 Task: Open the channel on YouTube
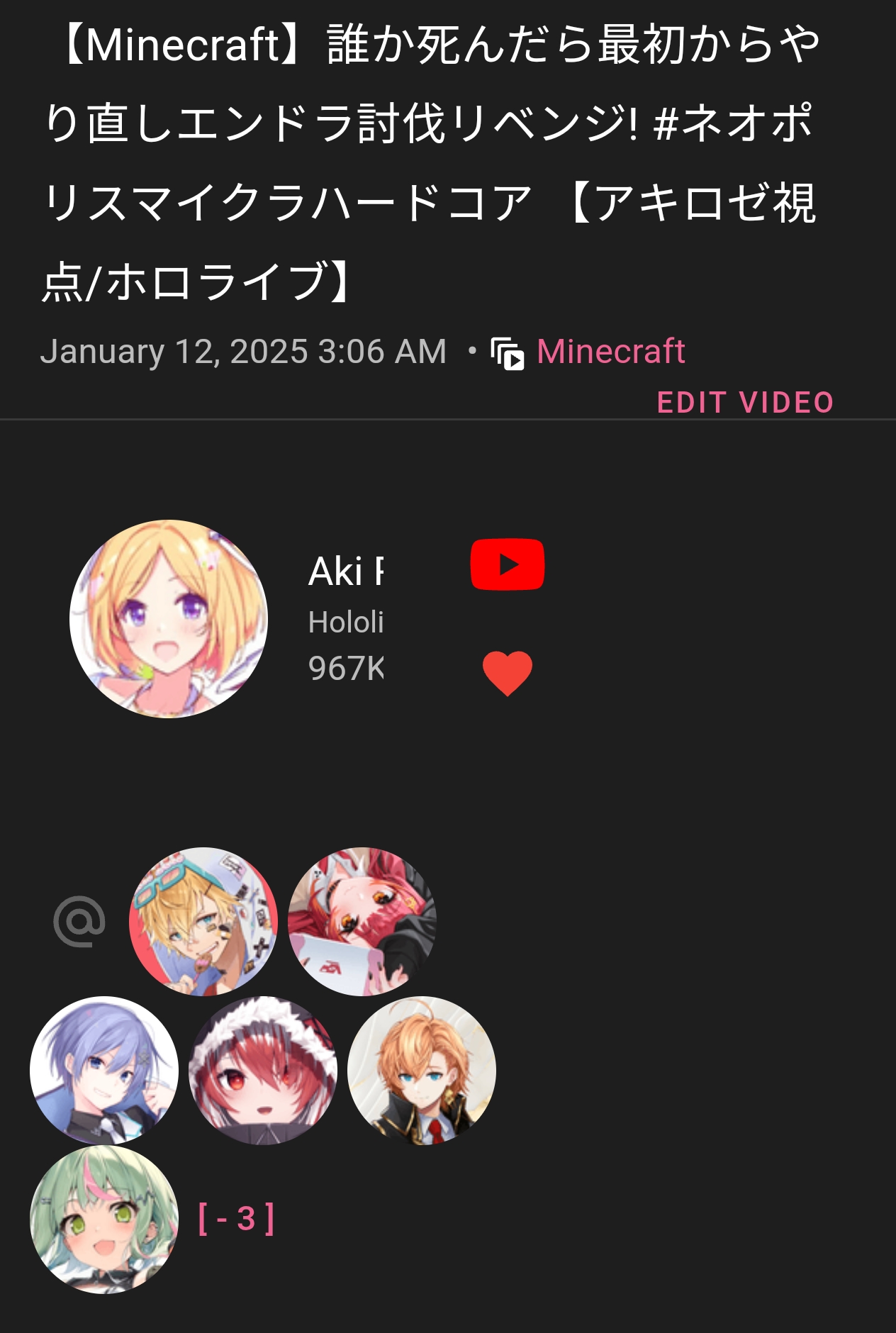508,564
